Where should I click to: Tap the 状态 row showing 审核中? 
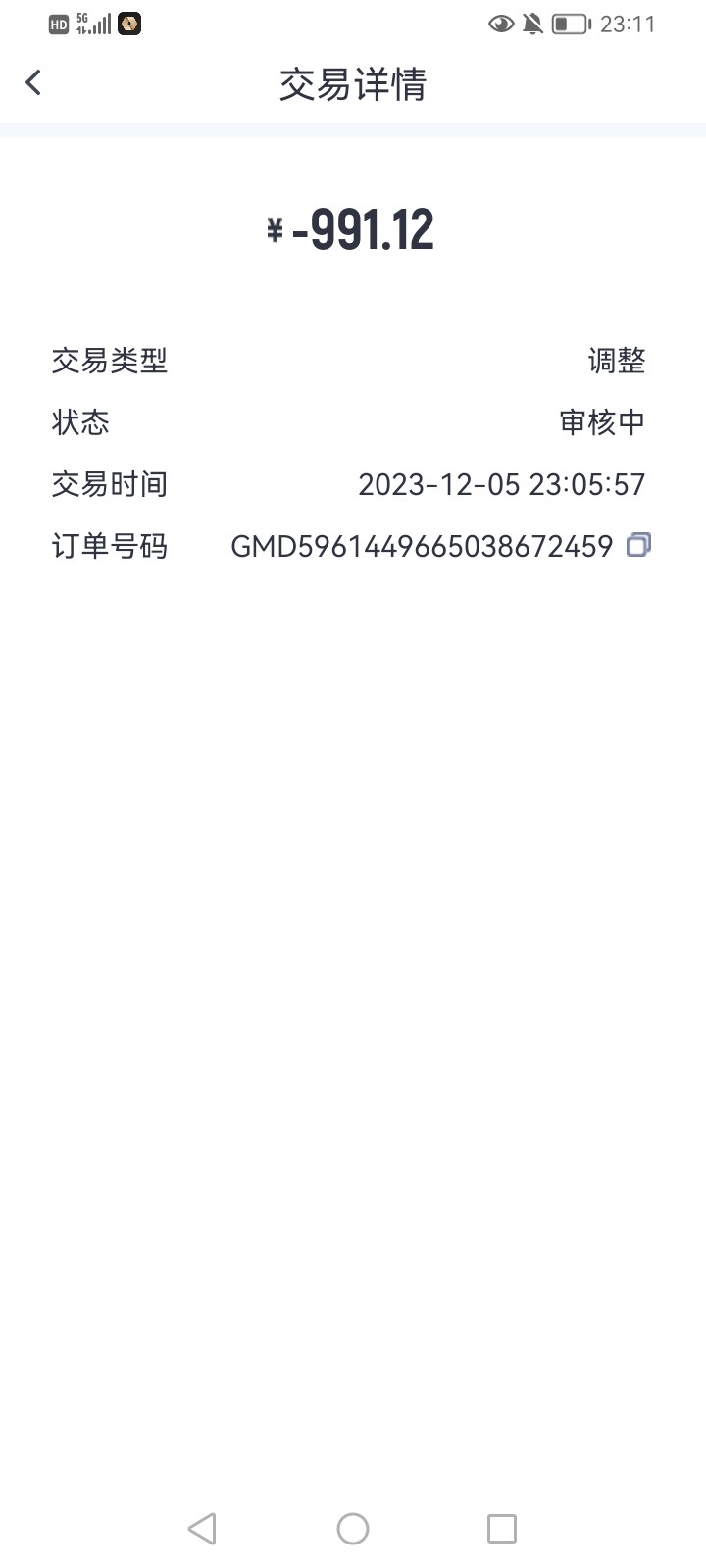(x=353, y=422)
